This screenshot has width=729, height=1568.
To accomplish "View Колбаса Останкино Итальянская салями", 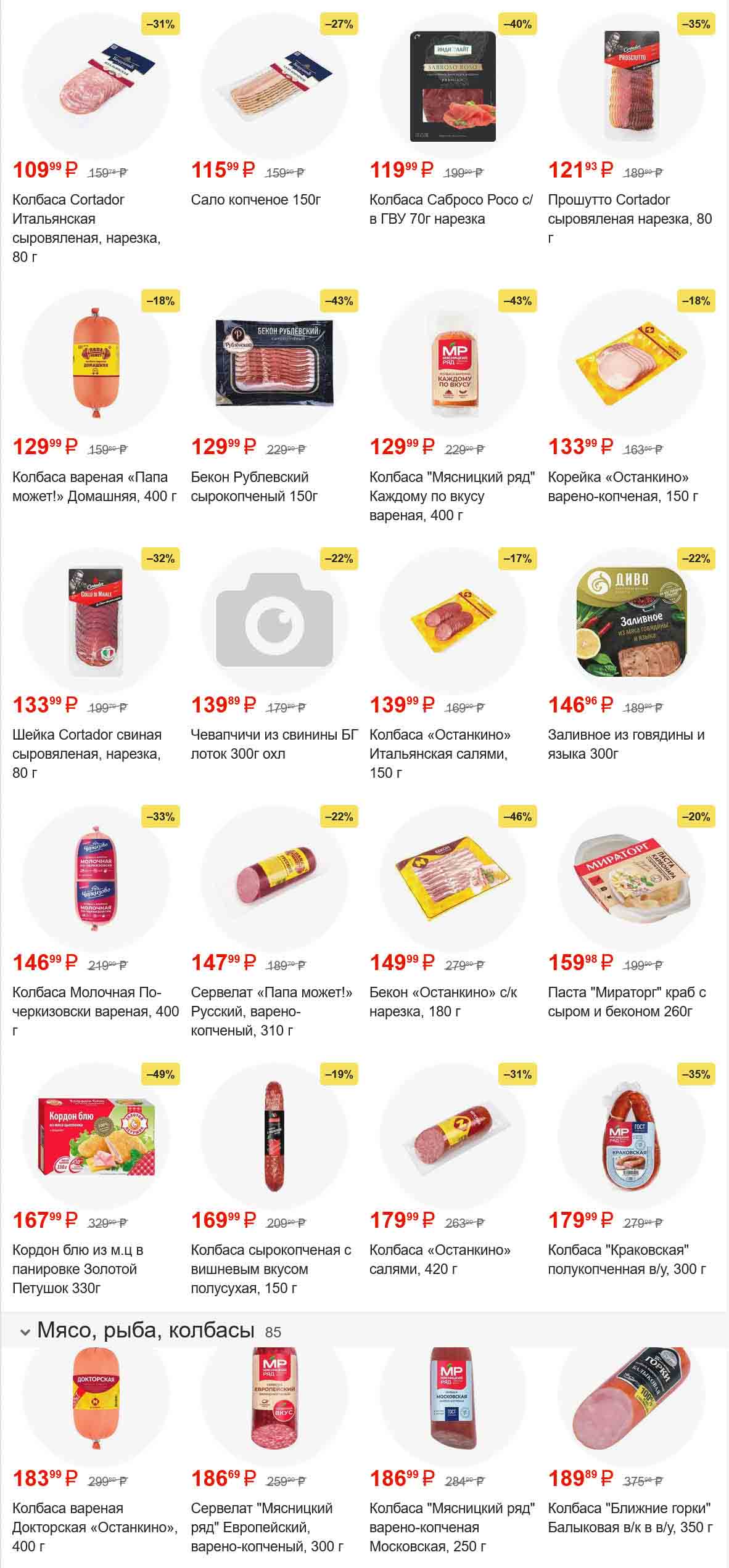I will pos(453,620).
